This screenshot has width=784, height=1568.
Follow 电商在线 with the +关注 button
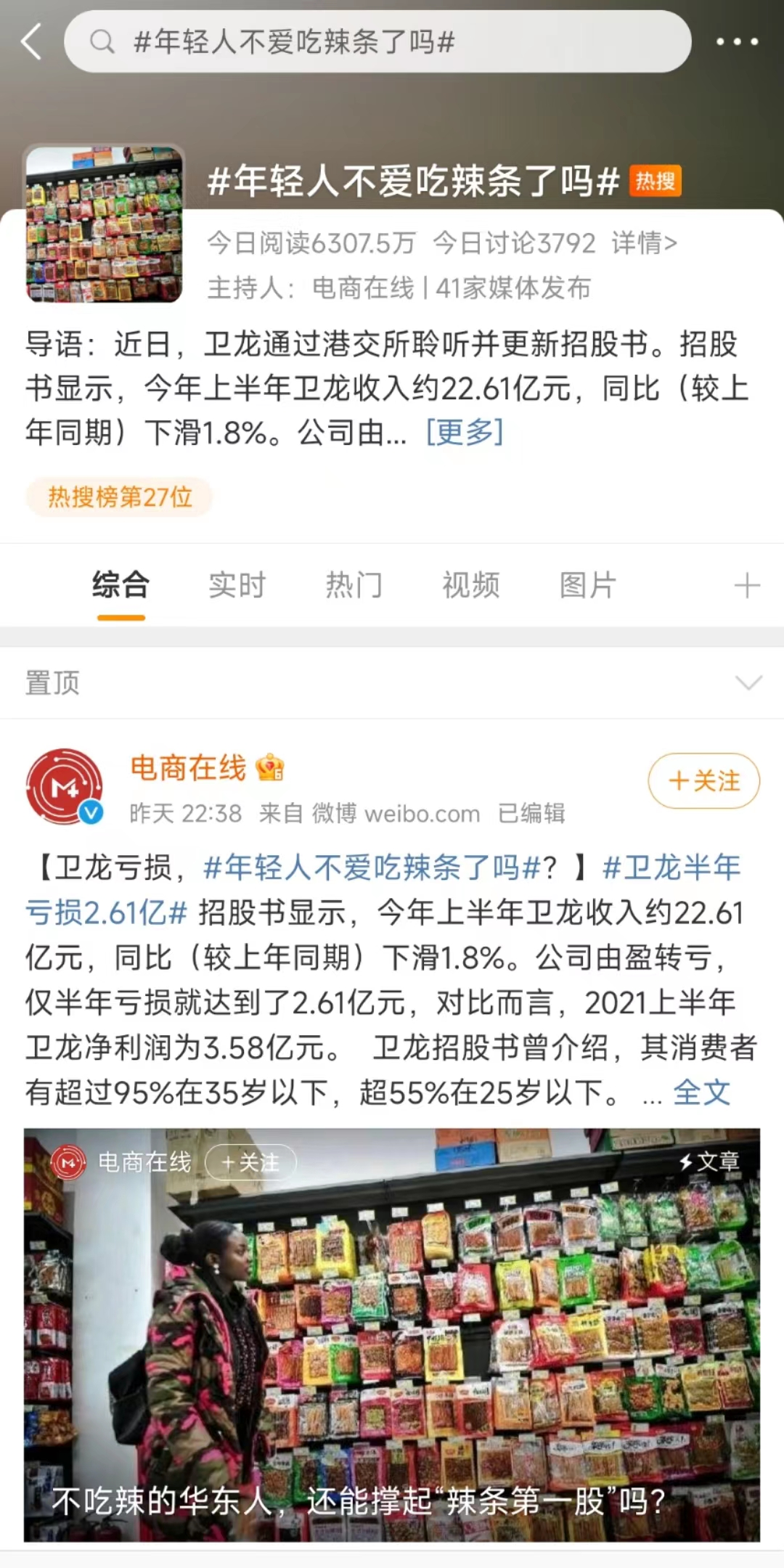pos(703,781)
